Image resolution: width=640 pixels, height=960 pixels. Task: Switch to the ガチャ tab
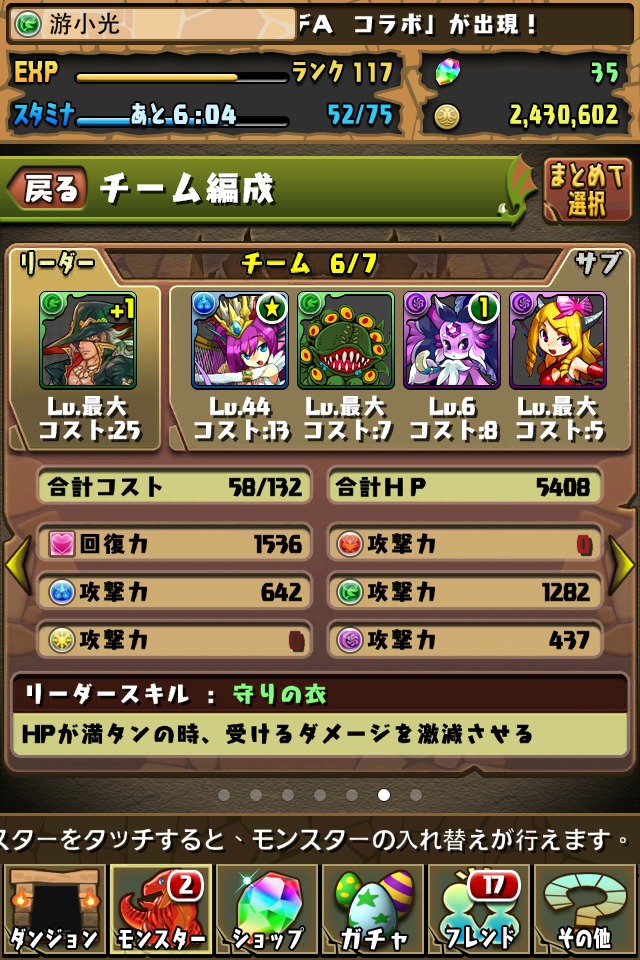(373, 910)
